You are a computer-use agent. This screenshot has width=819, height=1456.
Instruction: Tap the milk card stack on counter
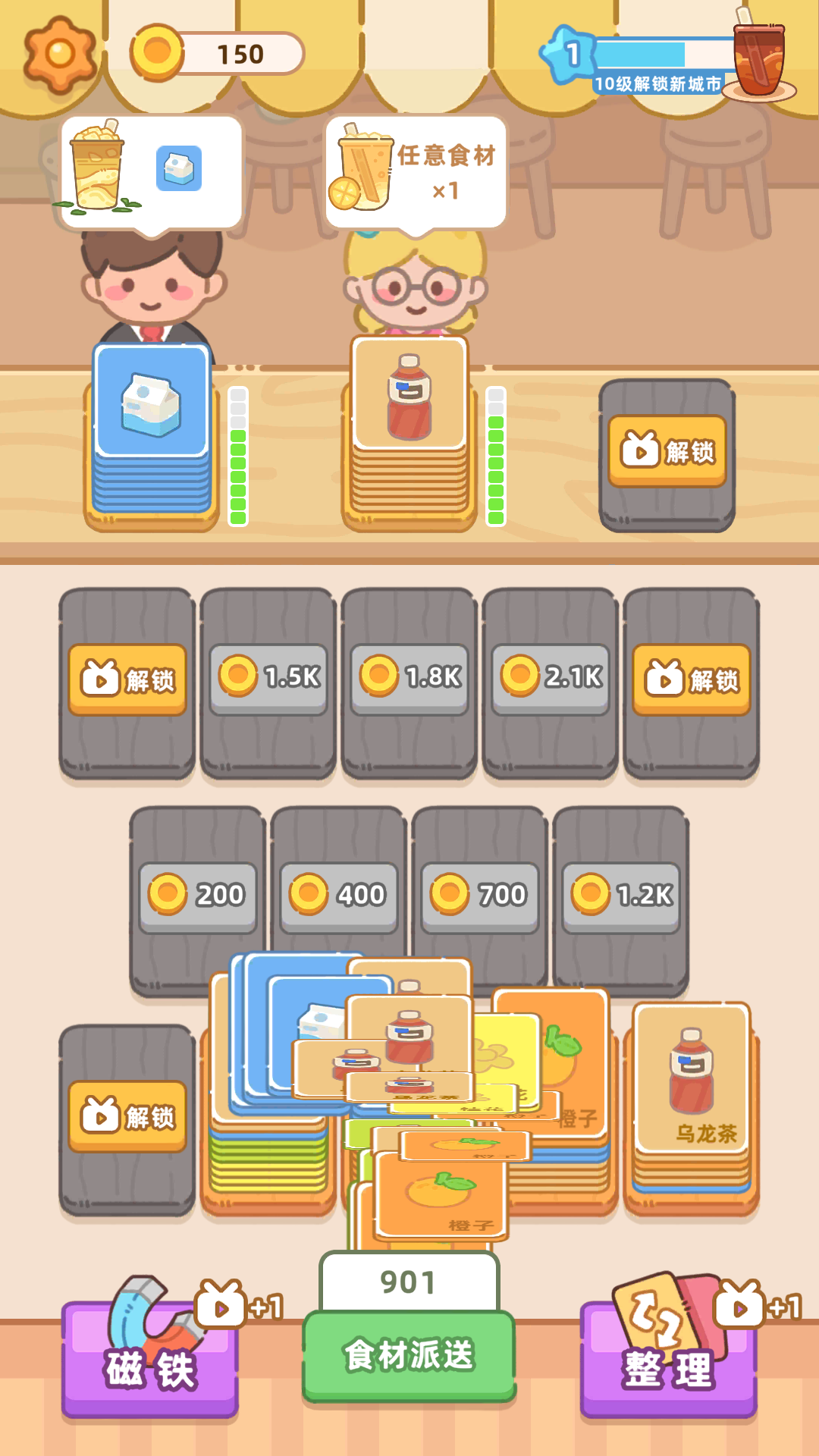[x=152, y=409]
